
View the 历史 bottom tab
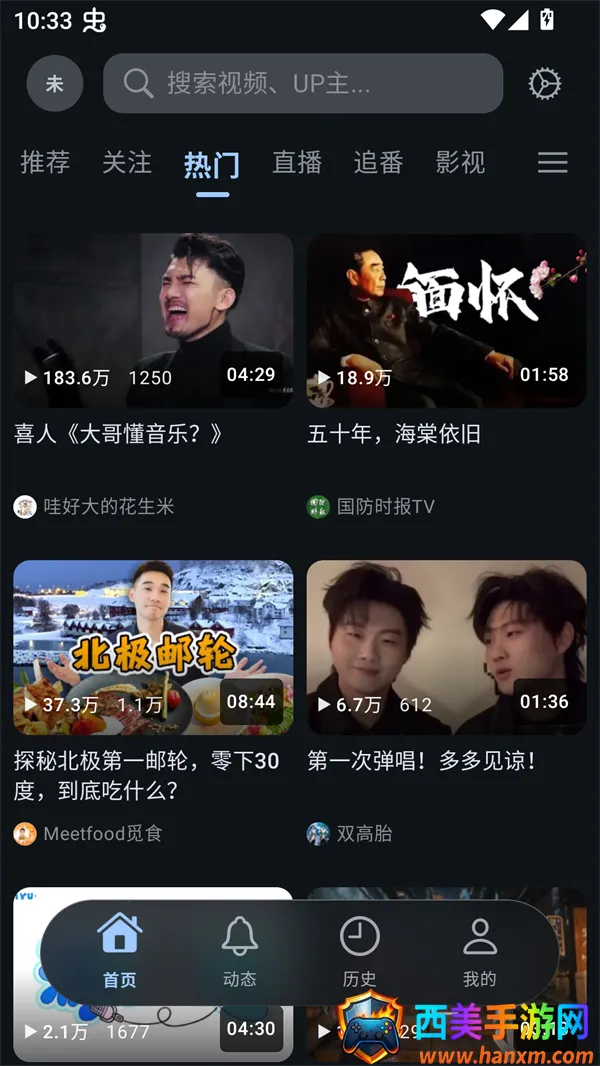point(360,952)
